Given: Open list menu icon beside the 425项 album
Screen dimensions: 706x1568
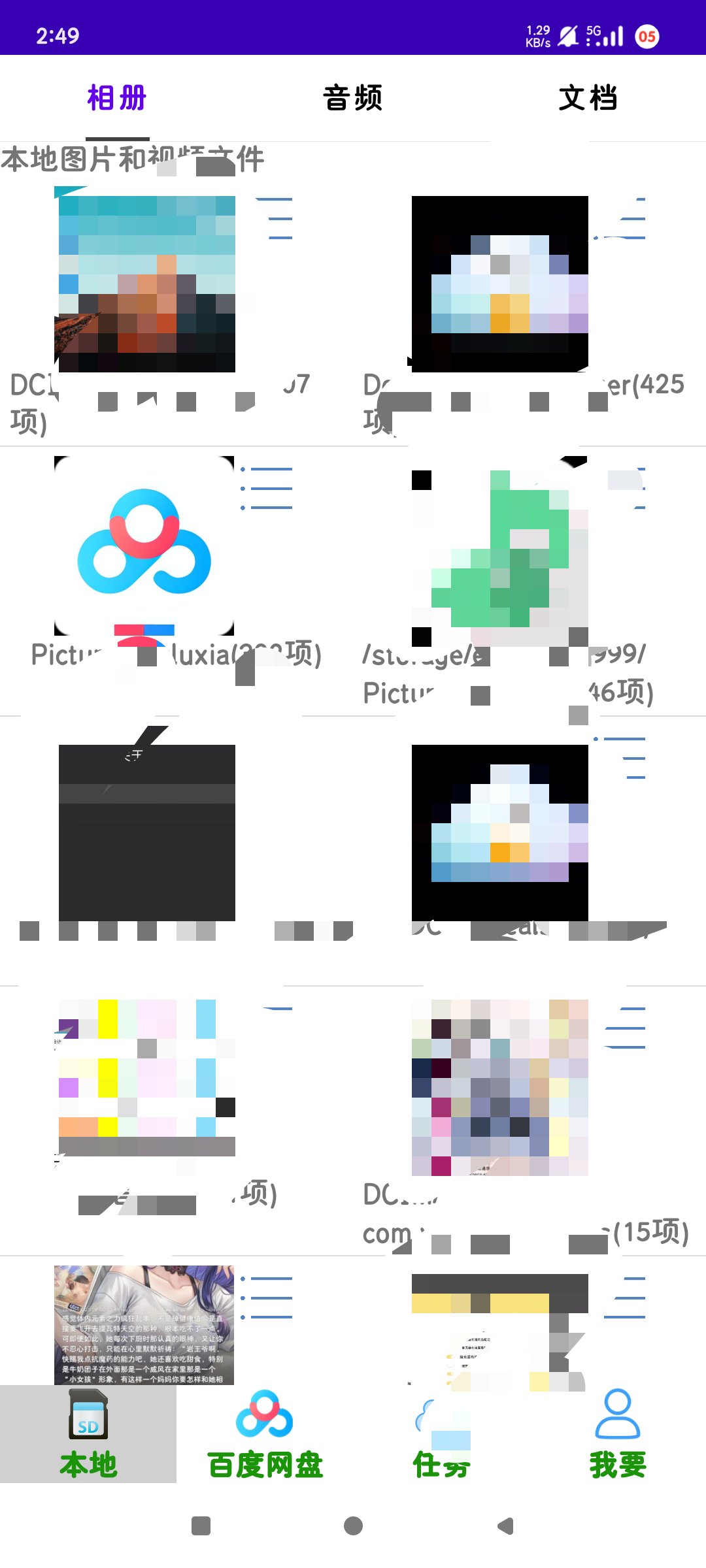Looking at the screenshot, I should click(x=626, y=219).
